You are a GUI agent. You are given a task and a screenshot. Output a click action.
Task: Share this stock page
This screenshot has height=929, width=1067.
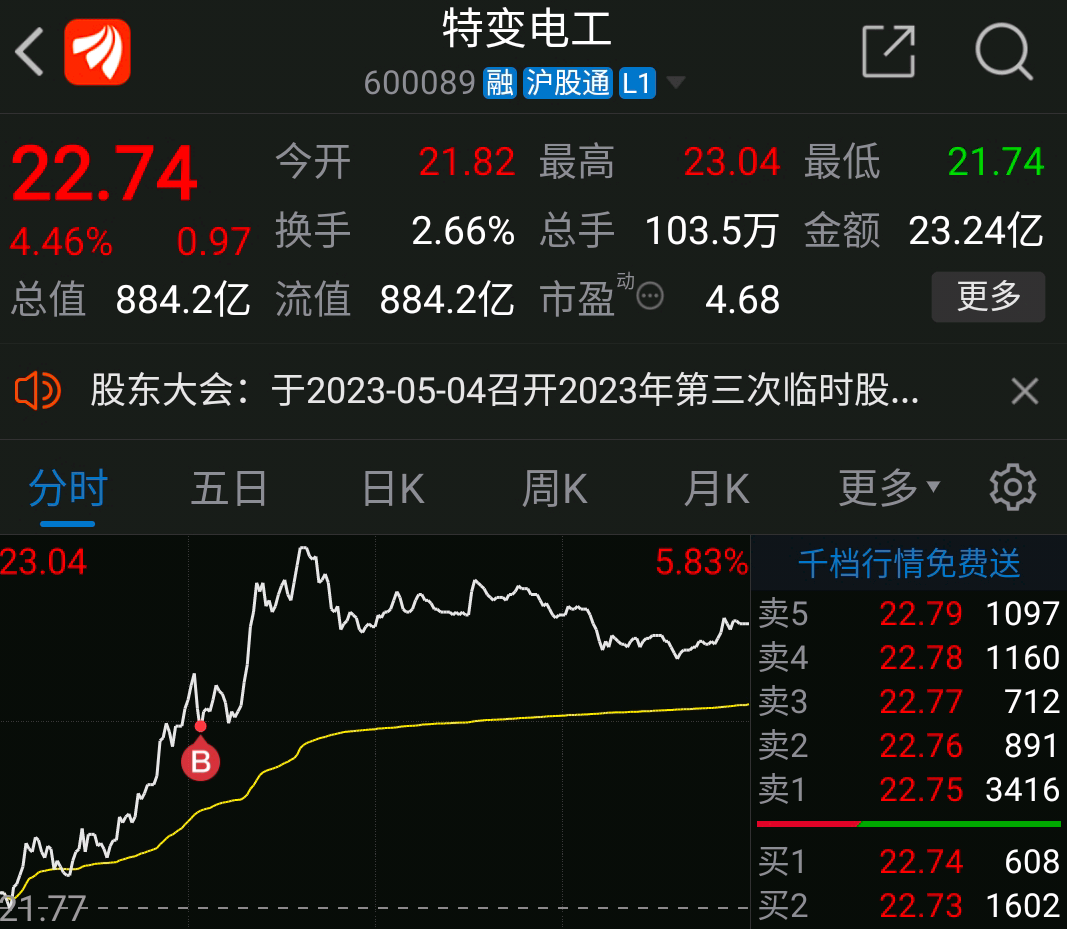click(x=888, y=51)
